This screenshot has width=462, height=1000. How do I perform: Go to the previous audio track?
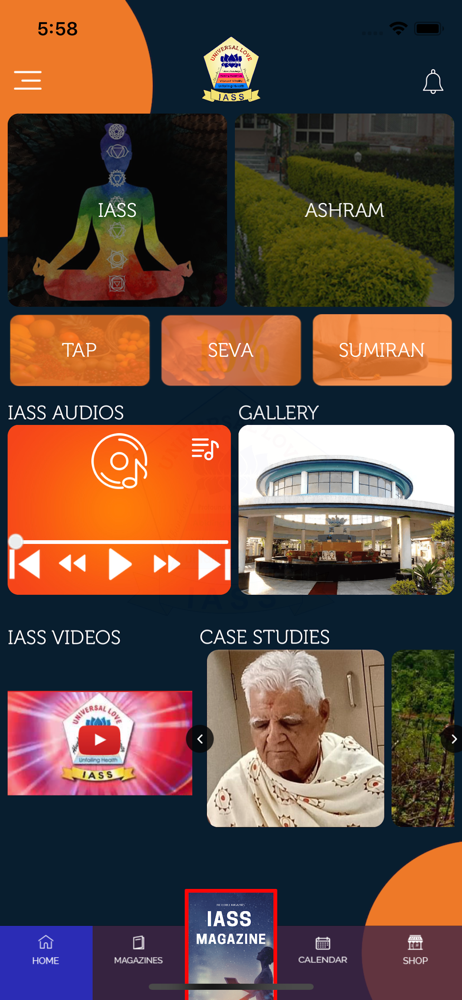[x=25, y=564]
